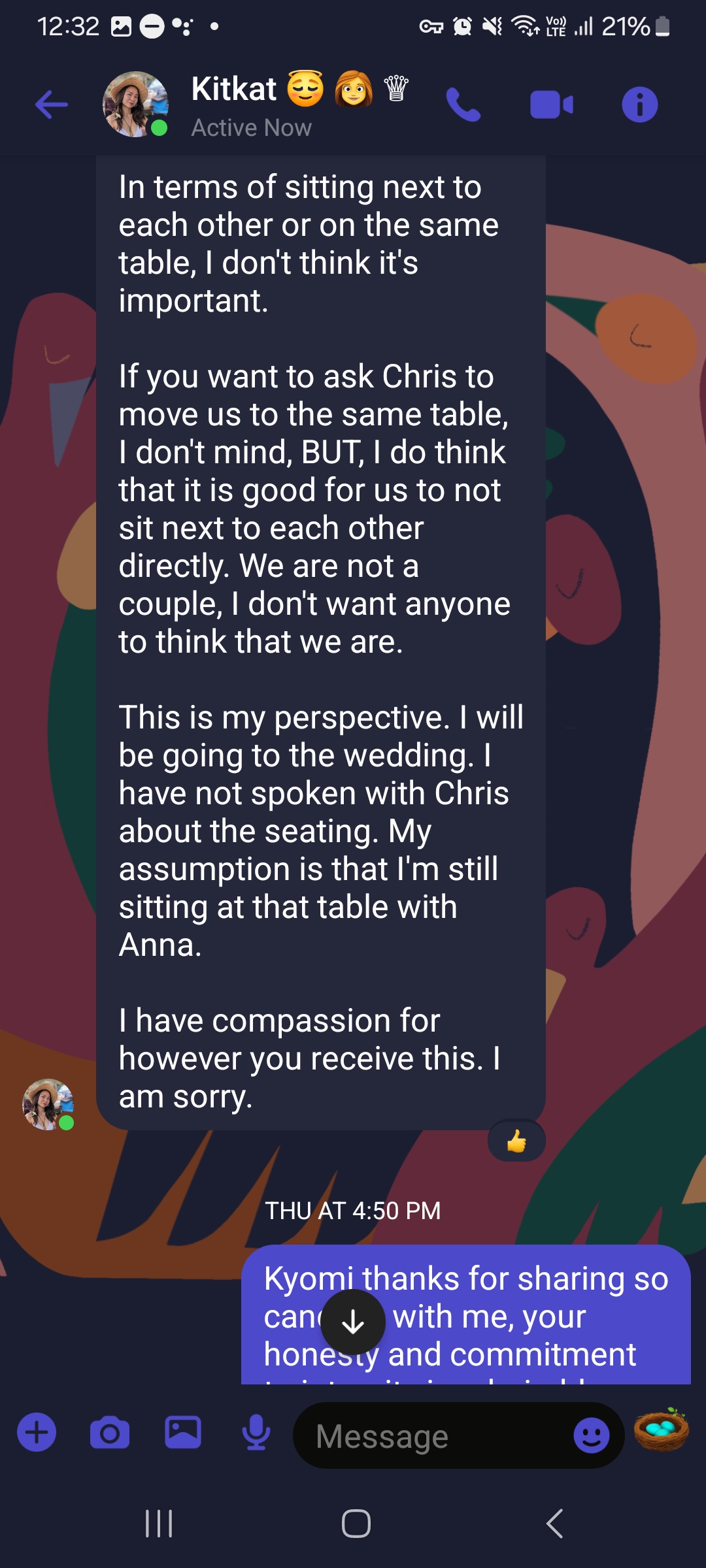The image size is (706, 1568).
Task: Start a video call with Kitkat
Action: (x=552, y=105)
